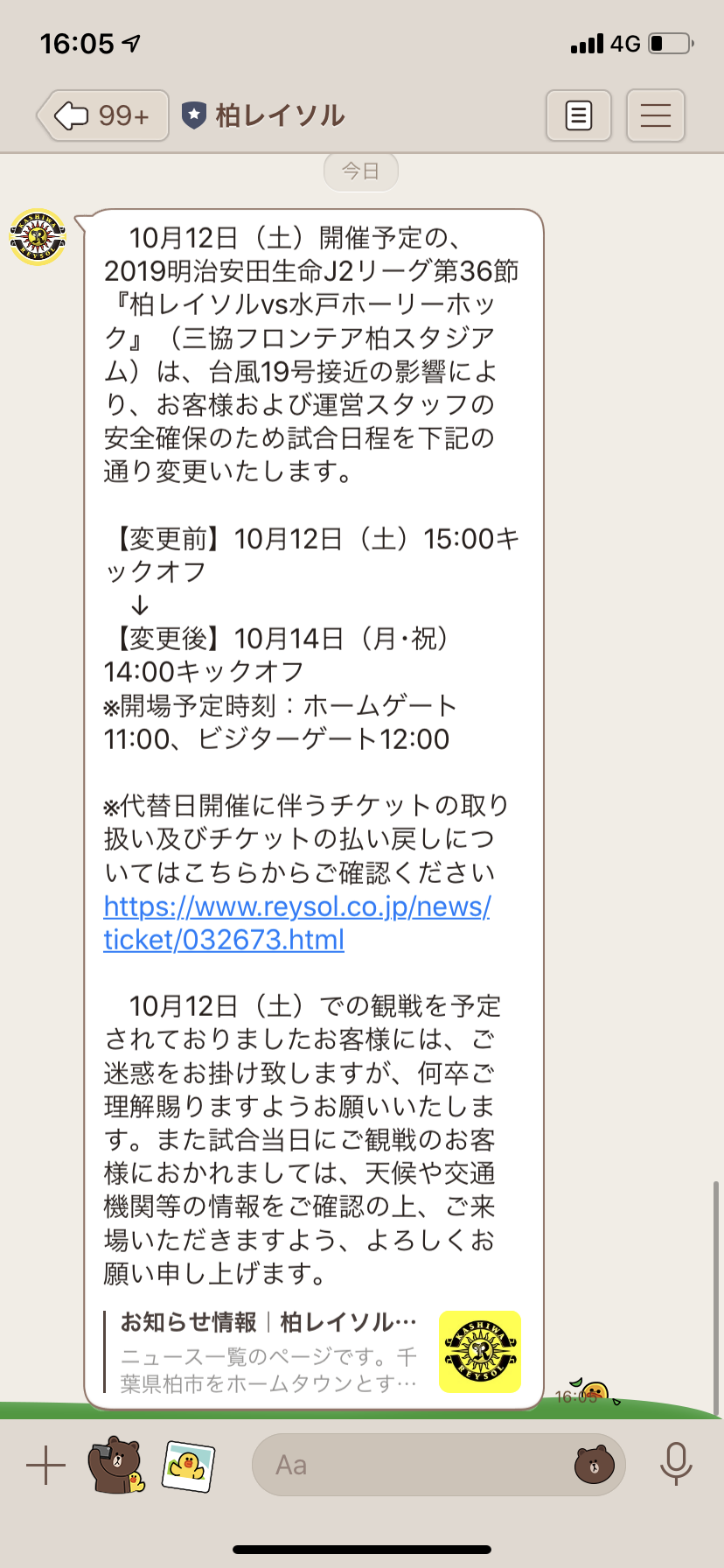Open camera via Brown bear icon
Screen dimensions: 724x1568
pyautogui.click(x=115, y=1465)
